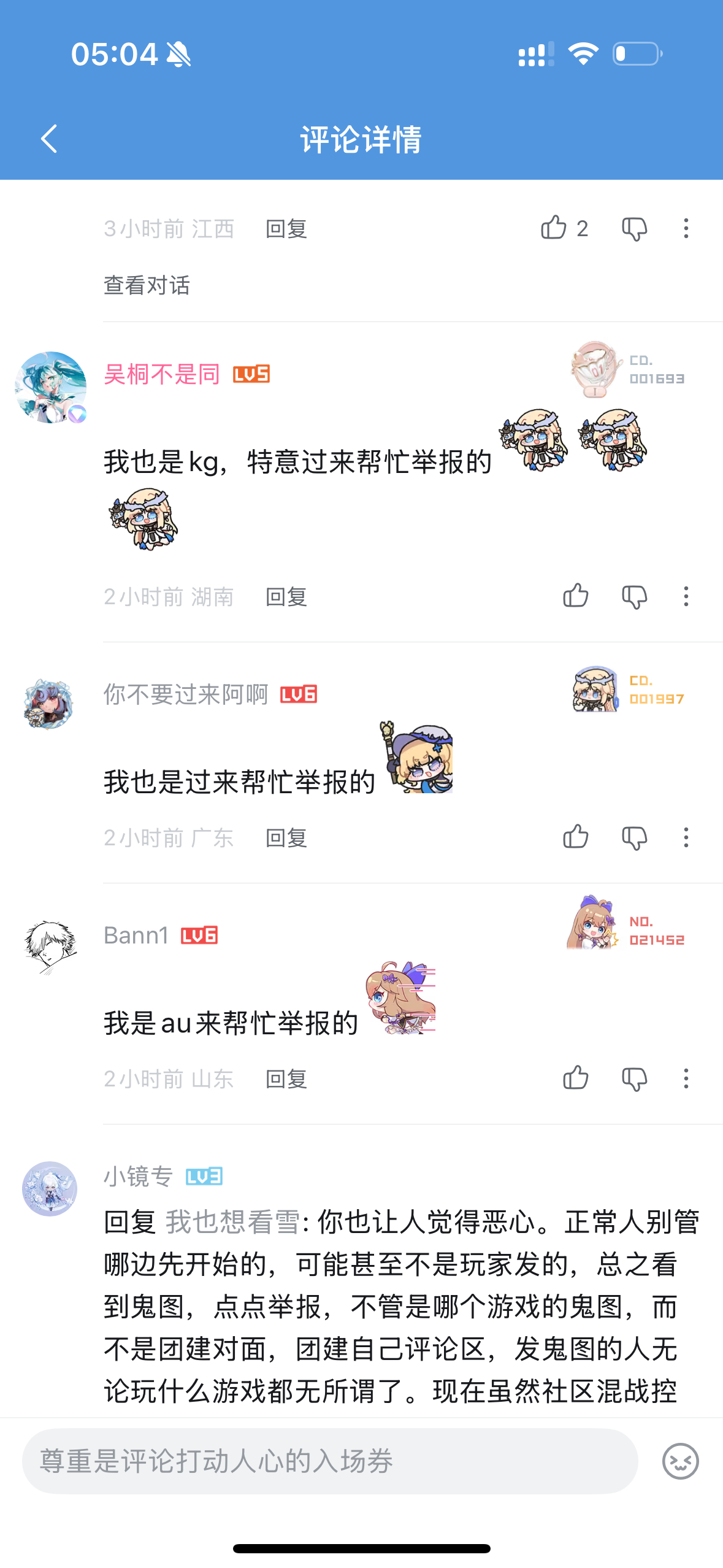
Task: Reply to 你不要过来阿啊's comment
Action: click(x=286, y=837)
